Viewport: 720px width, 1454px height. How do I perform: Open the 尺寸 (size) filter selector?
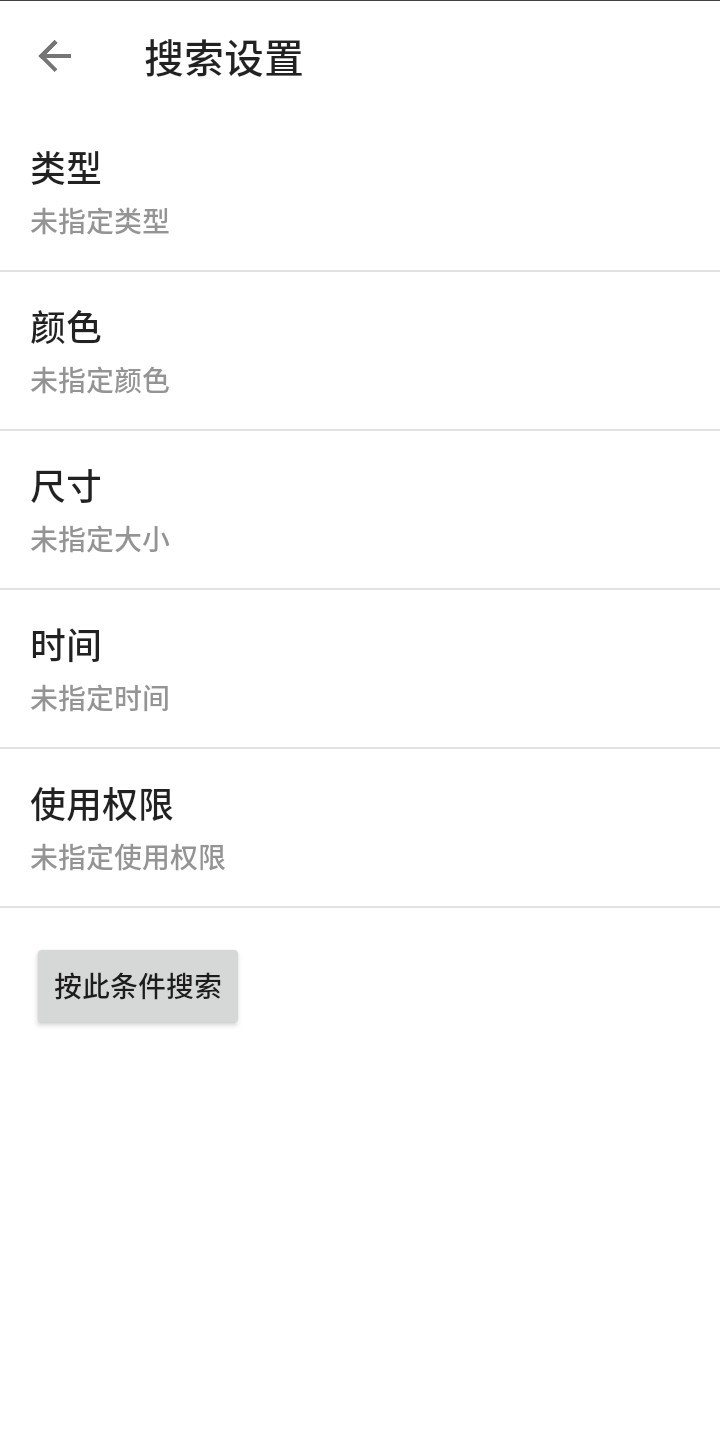(x=360, y=511)
